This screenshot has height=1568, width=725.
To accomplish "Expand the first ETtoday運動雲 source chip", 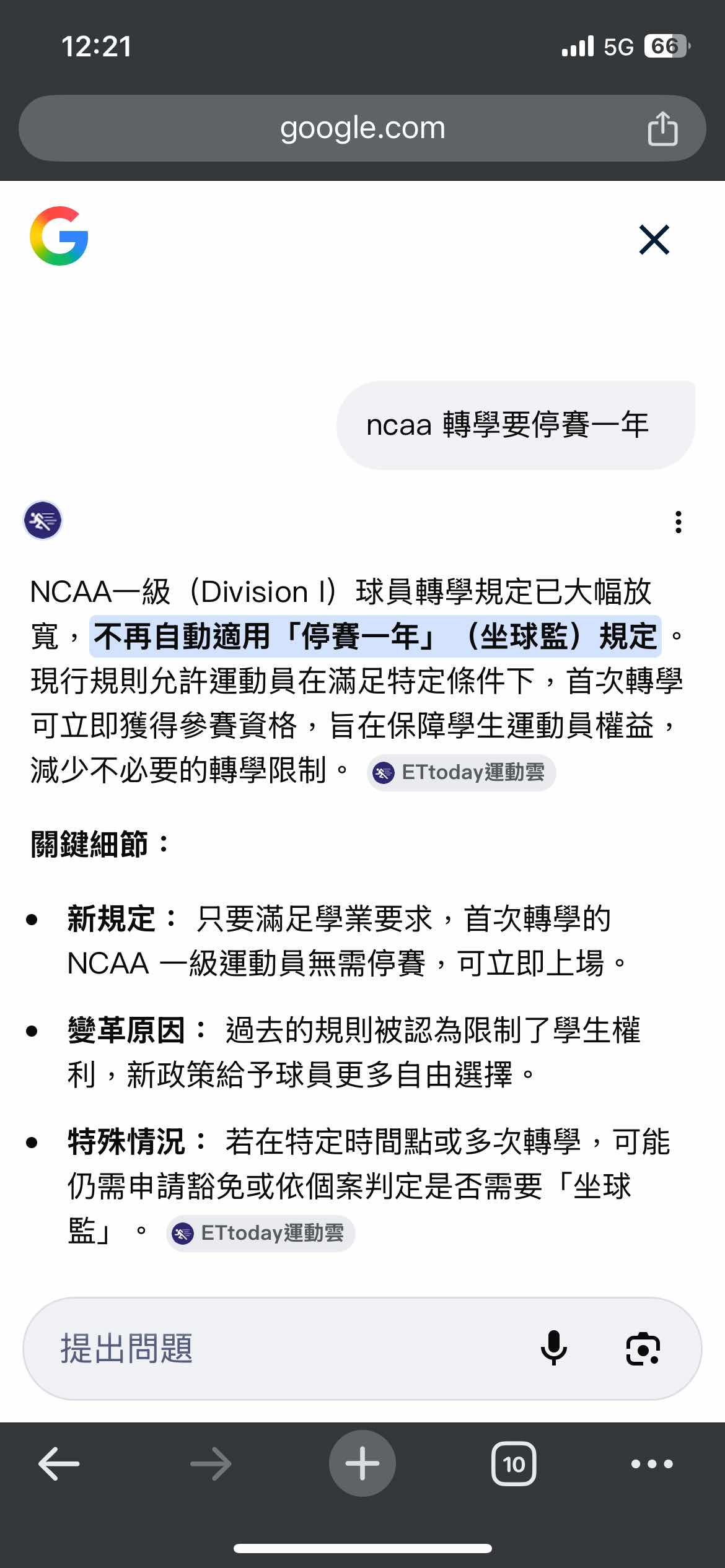I will [461, 772].
